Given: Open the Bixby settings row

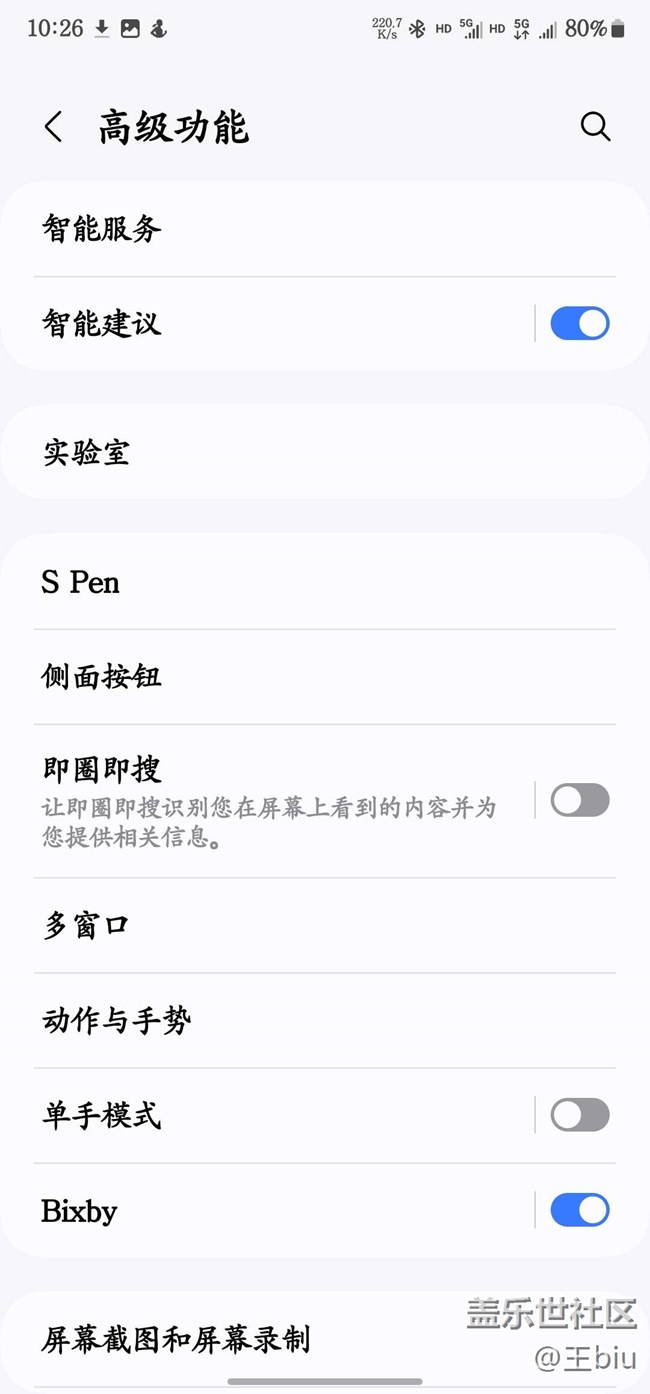Looking at the screenshot, I should (x=250, y=1210).
